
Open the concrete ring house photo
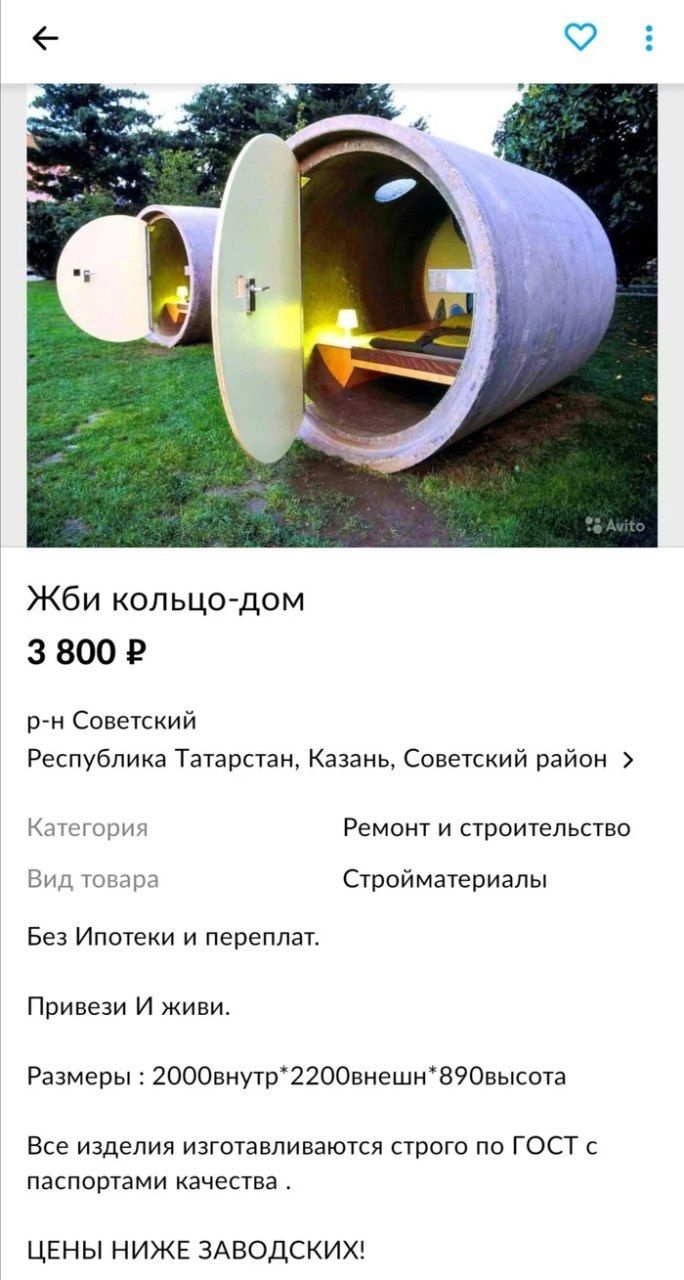[x=342, y=315]
